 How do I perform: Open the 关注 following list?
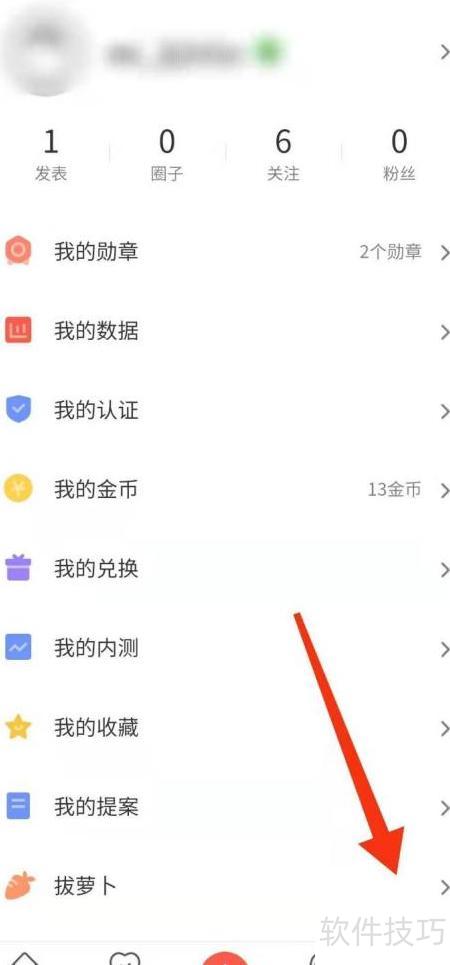pyautogui.click(x=283, y=154)
